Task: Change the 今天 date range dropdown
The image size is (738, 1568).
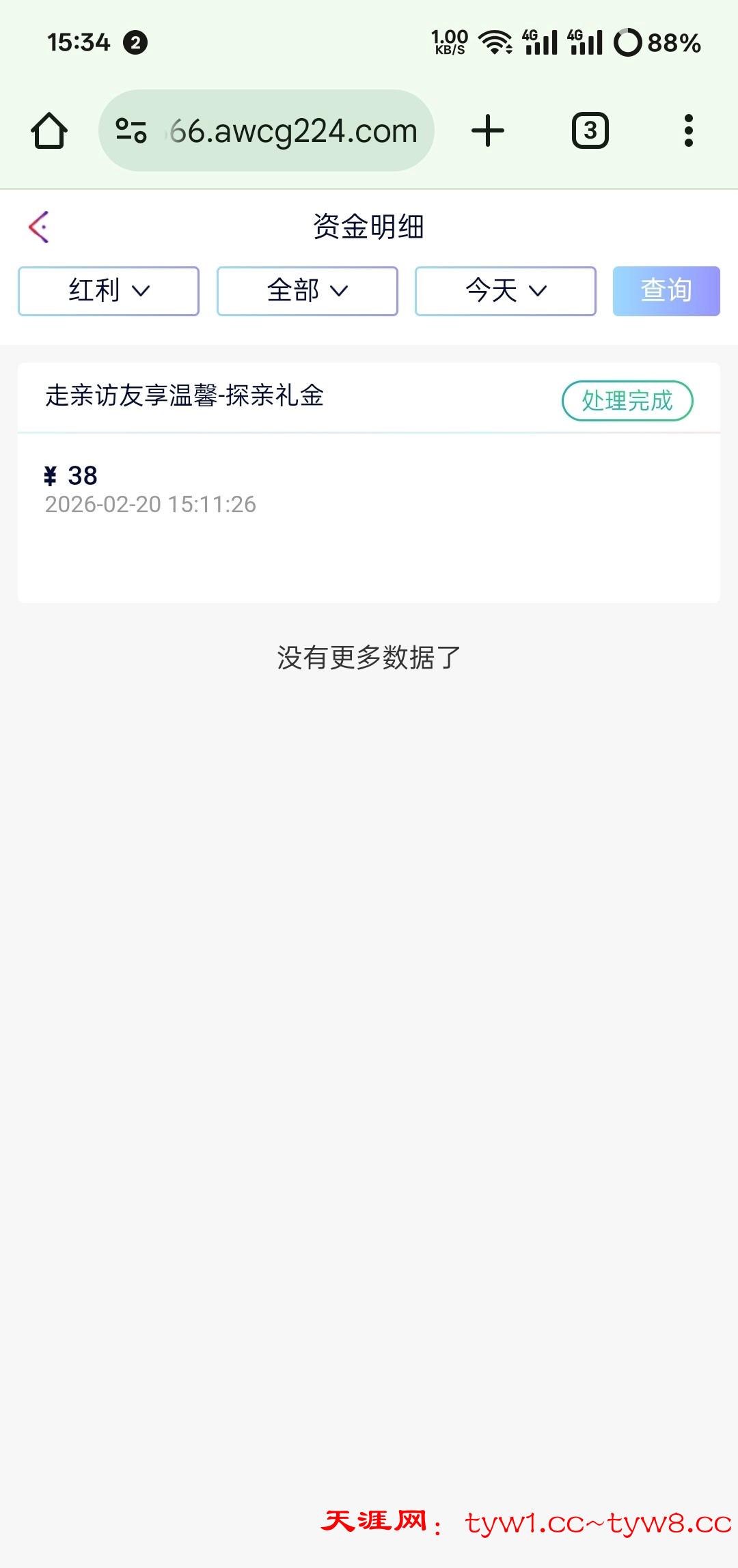Action: [505, 291]
